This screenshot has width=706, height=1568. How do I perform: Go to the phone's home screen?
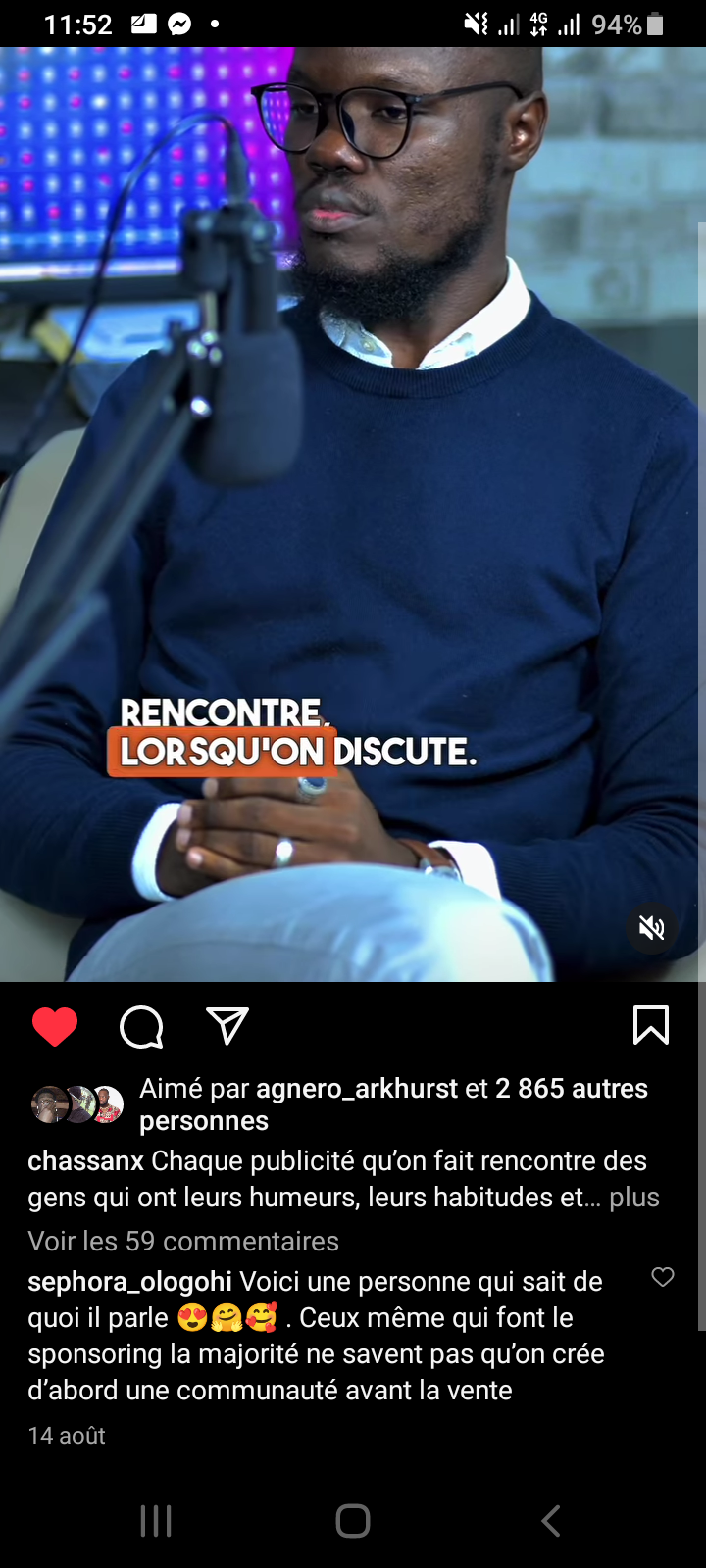(353, 1521)
